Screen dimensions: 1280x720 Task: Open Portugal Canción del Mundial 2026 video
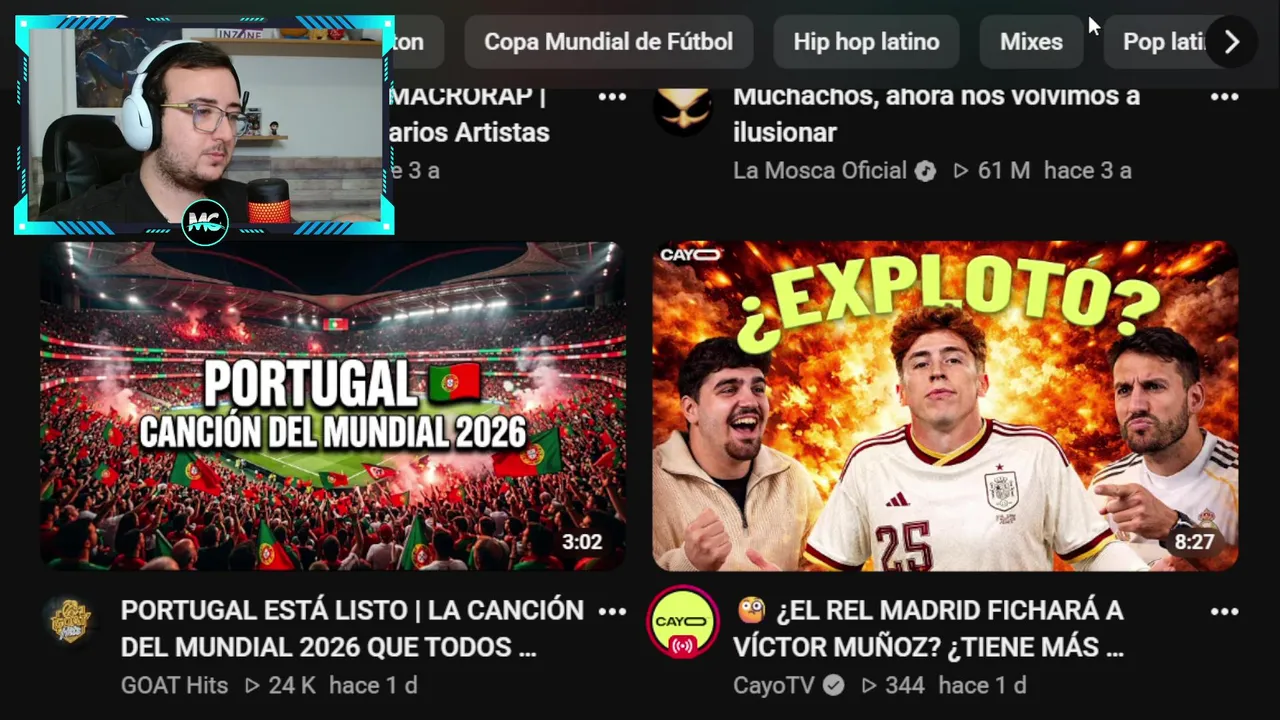[333, 405]
